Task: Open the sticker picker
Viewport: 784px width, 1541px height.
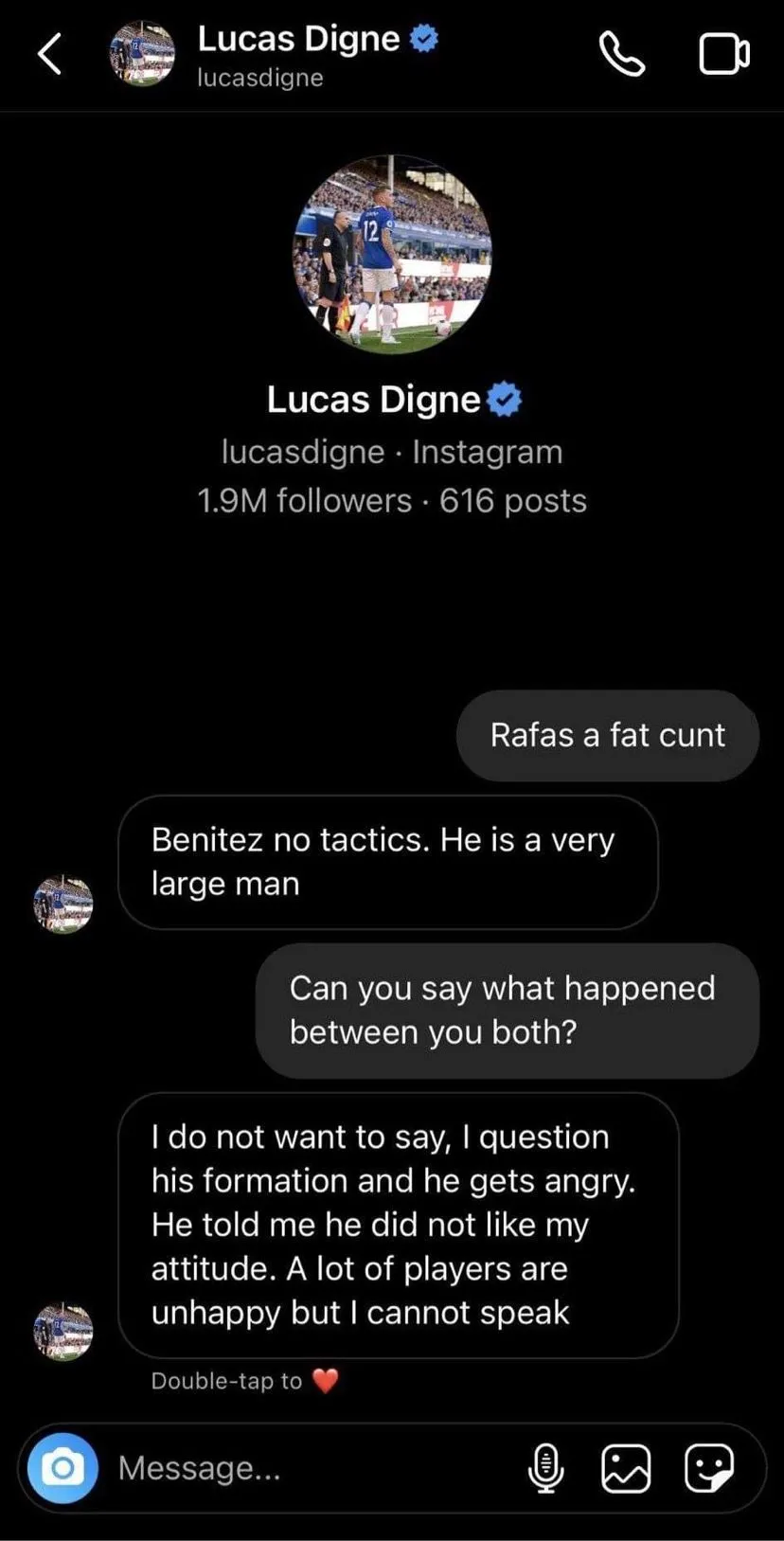Action: pos(708,1468)
